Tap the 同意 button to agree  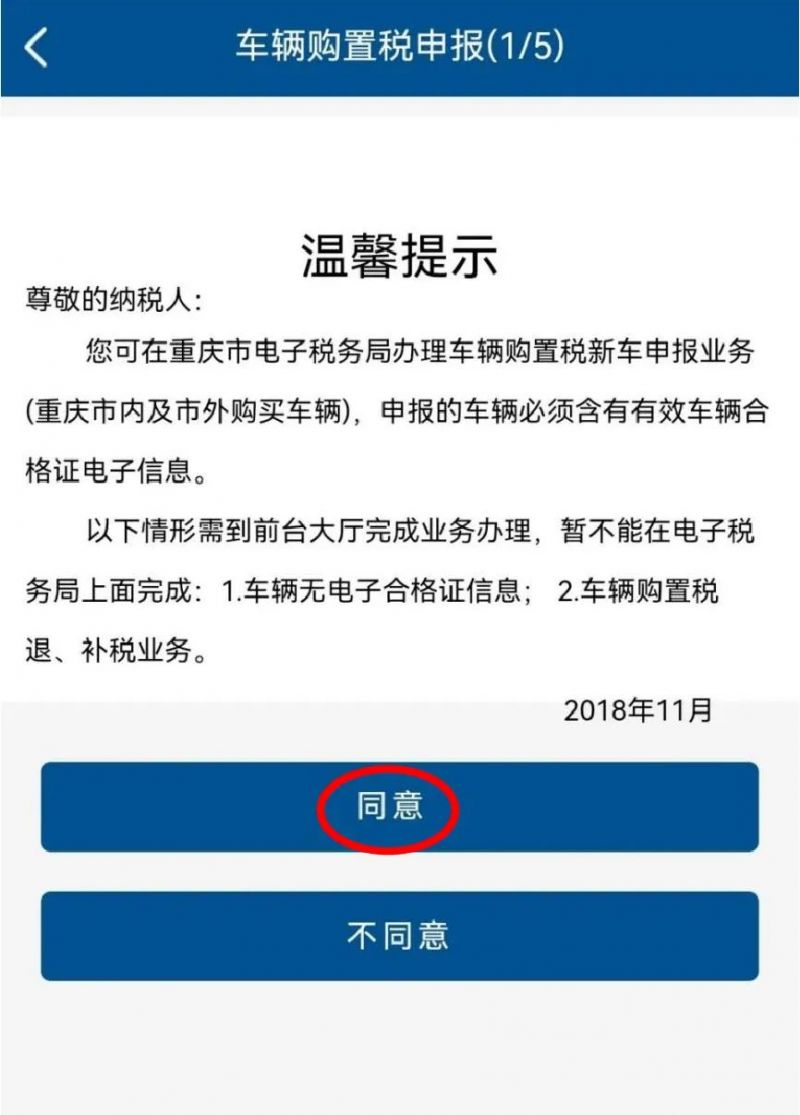coord(399,806)
